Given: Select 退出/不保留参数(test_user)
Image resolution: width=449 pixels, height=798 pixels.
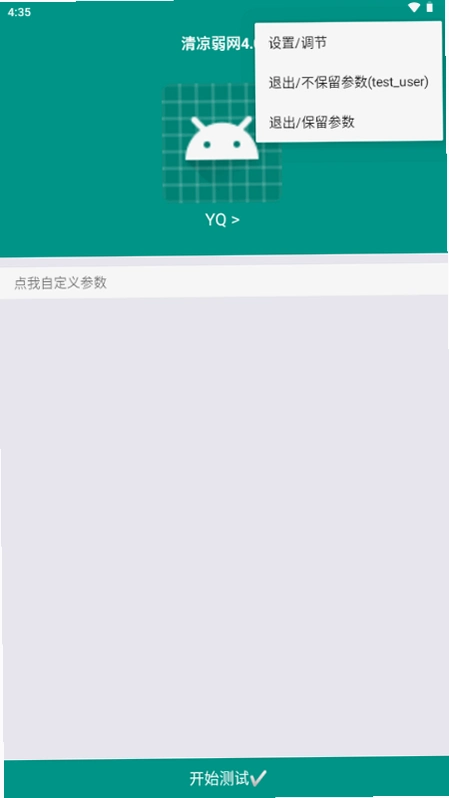Looking at the screenshot, I should 348,82.
